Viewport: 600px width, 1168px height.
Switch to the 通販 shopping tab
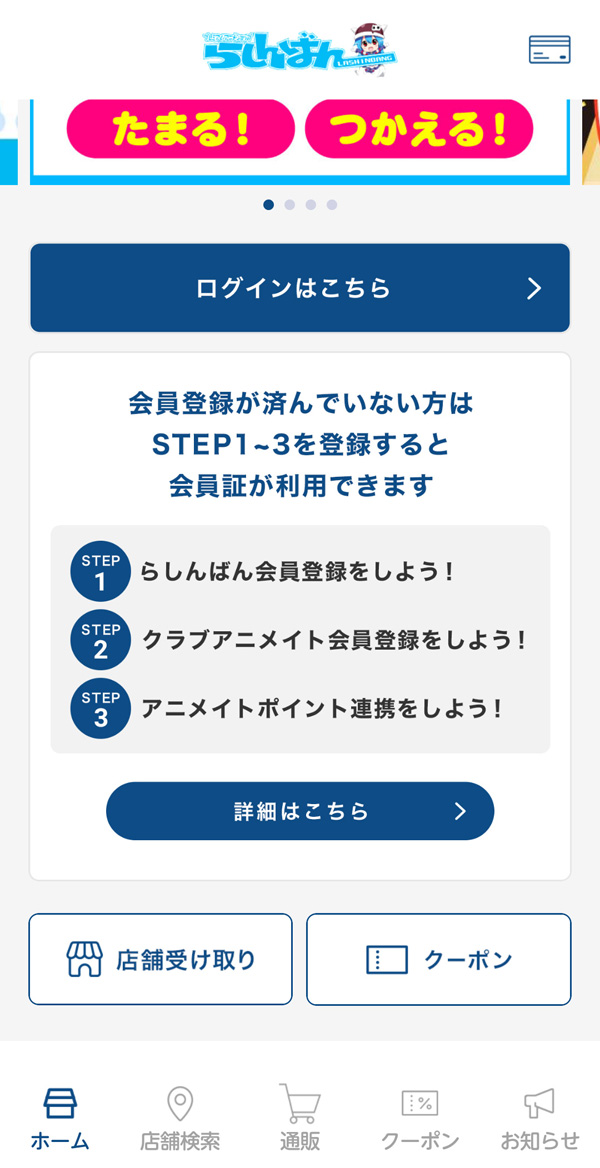[x=300, y=1118]
